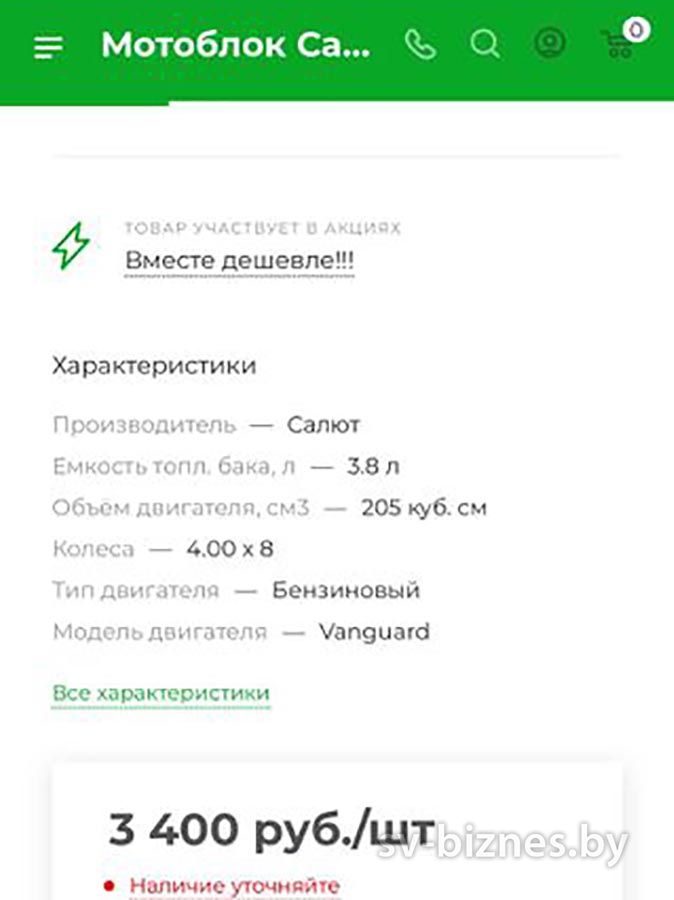The width and height of the screenshot is (674, 900).
Task: Open the hamburger navigation menu
Action: [x=48, y=46]
